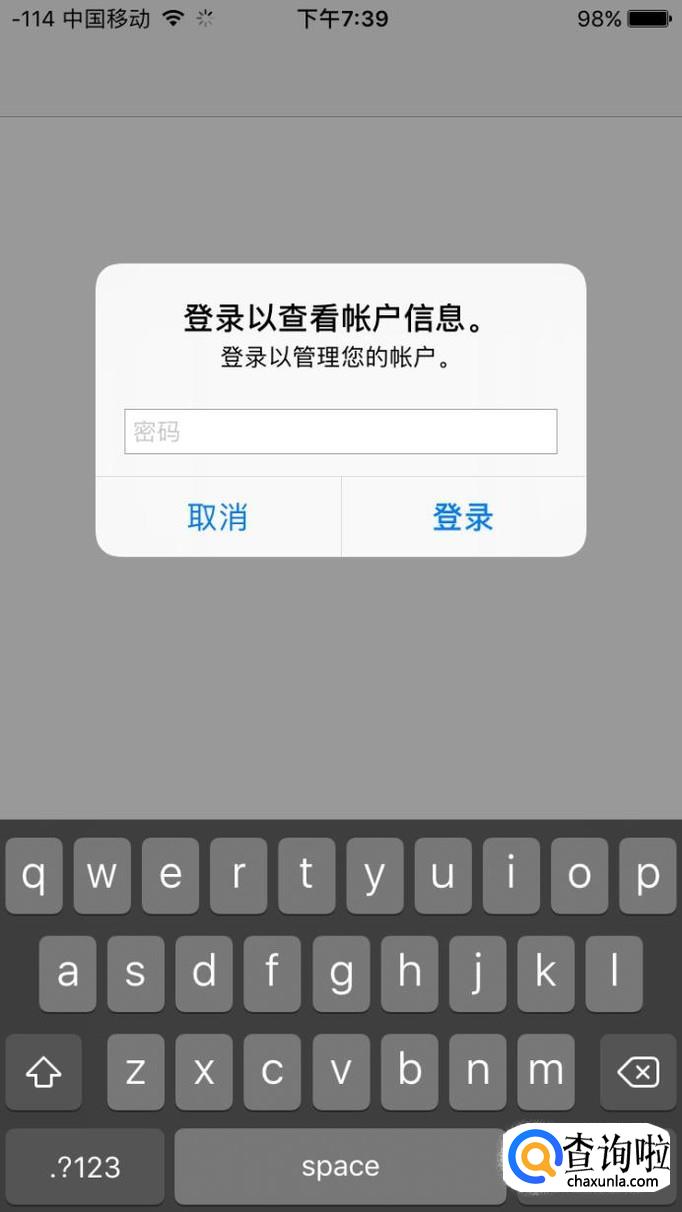Tap the shift key on the keyboard

[43, 1072]
